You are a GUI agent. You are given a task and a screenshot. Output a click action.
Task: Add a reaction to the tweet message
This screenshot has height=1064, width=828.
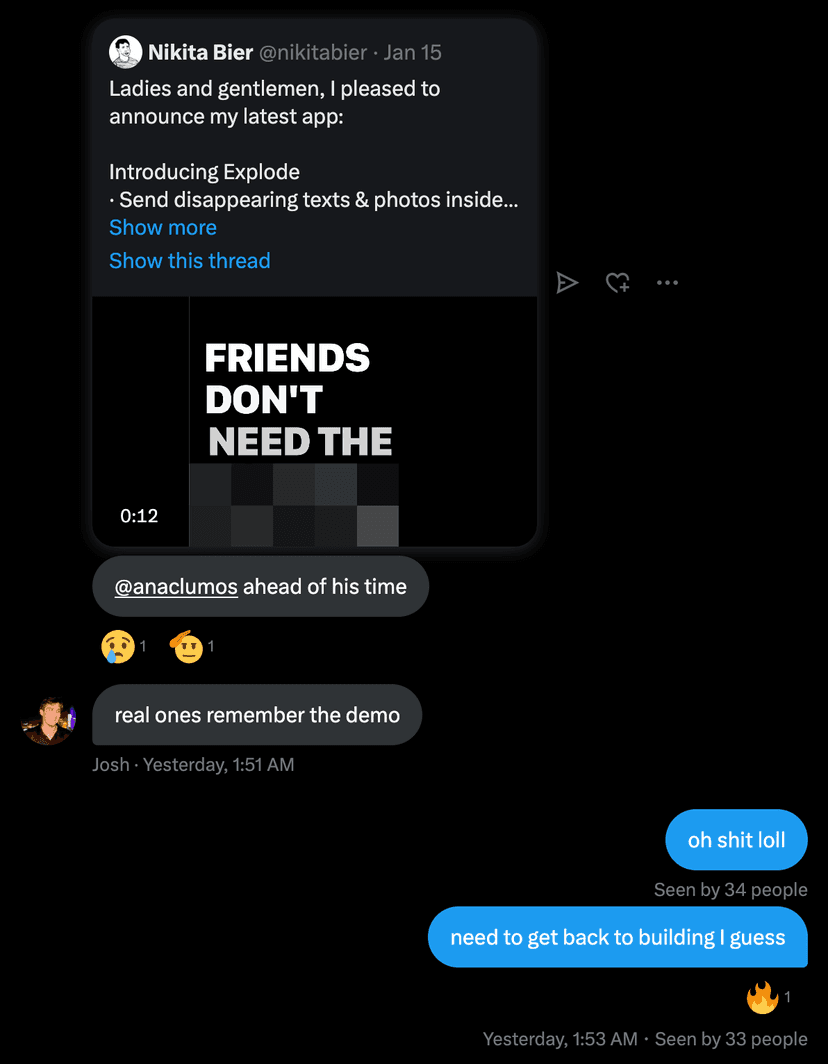pos(618,283)
